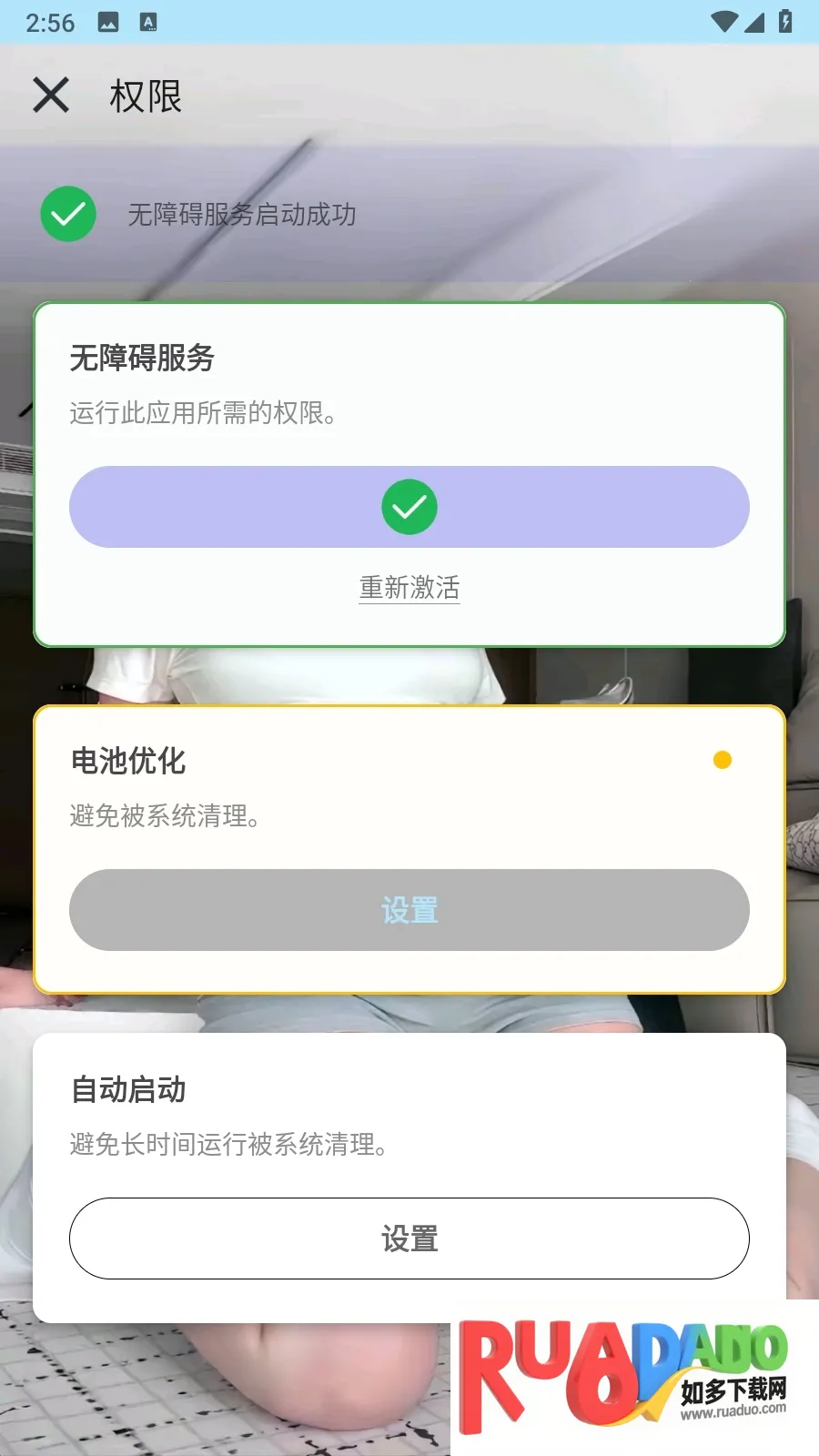Viewport: 819px width, 1456px height.
Task: Tap the yellow status dot on the 电池优化 card
Action: point(723,758)
